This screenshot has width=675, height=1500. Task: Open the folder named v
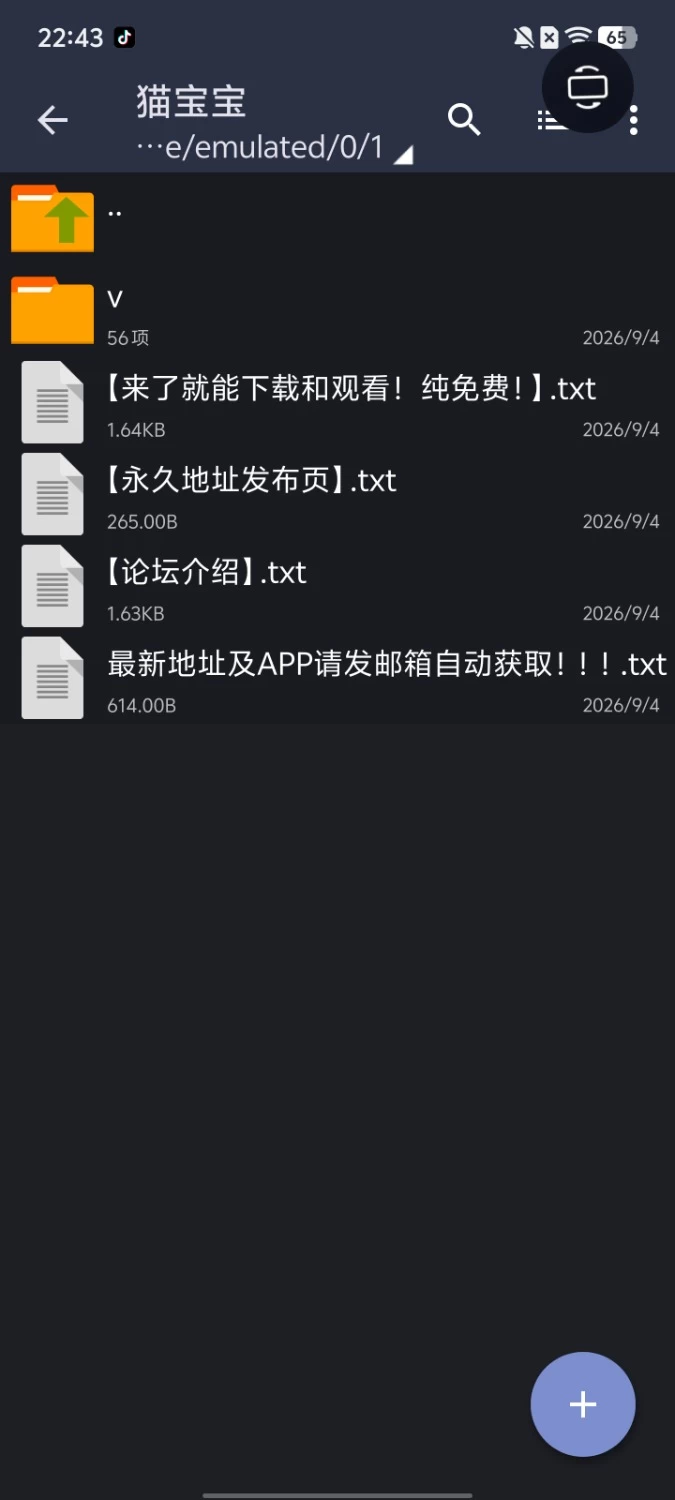tap(337, 310)
